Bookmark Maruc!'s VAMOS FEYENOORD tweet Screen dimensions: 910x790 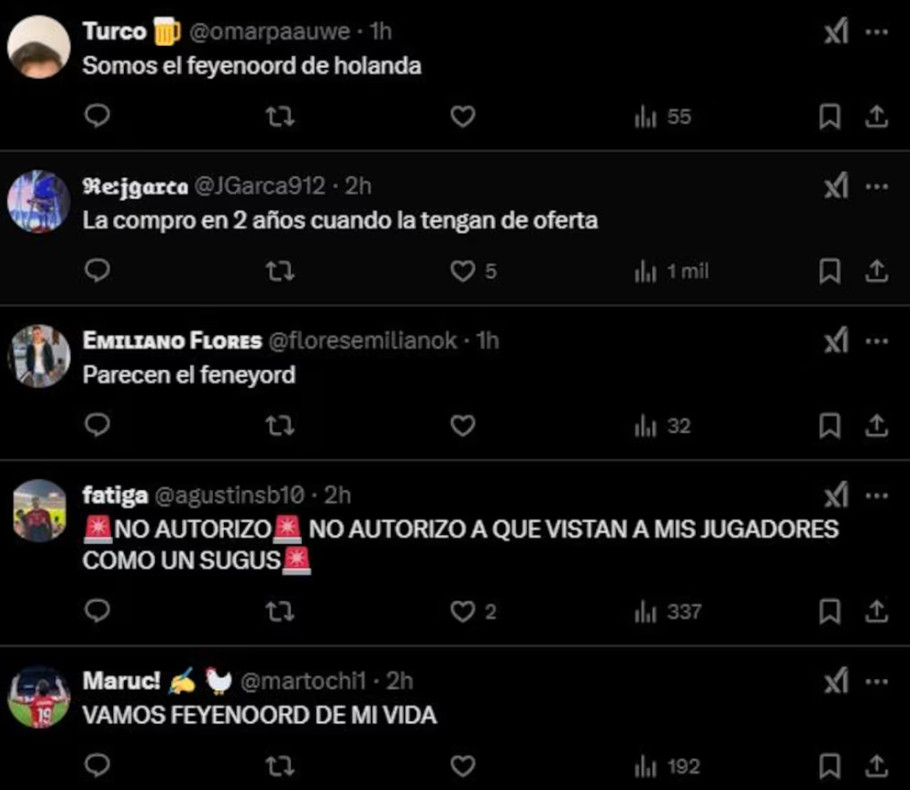[829, 767]
